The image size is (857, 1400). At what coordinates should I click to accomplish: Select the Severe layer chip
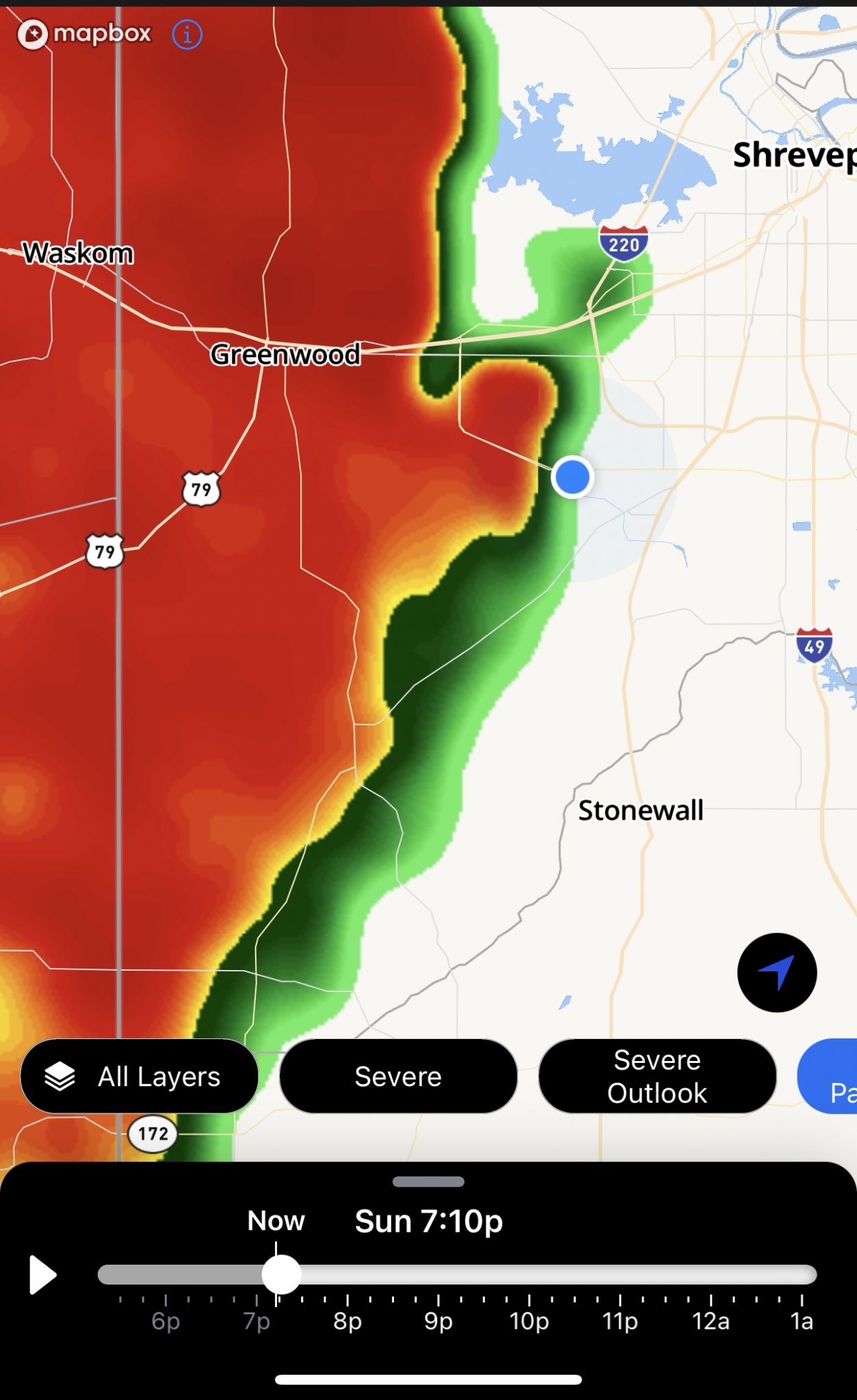point(398,1077)
